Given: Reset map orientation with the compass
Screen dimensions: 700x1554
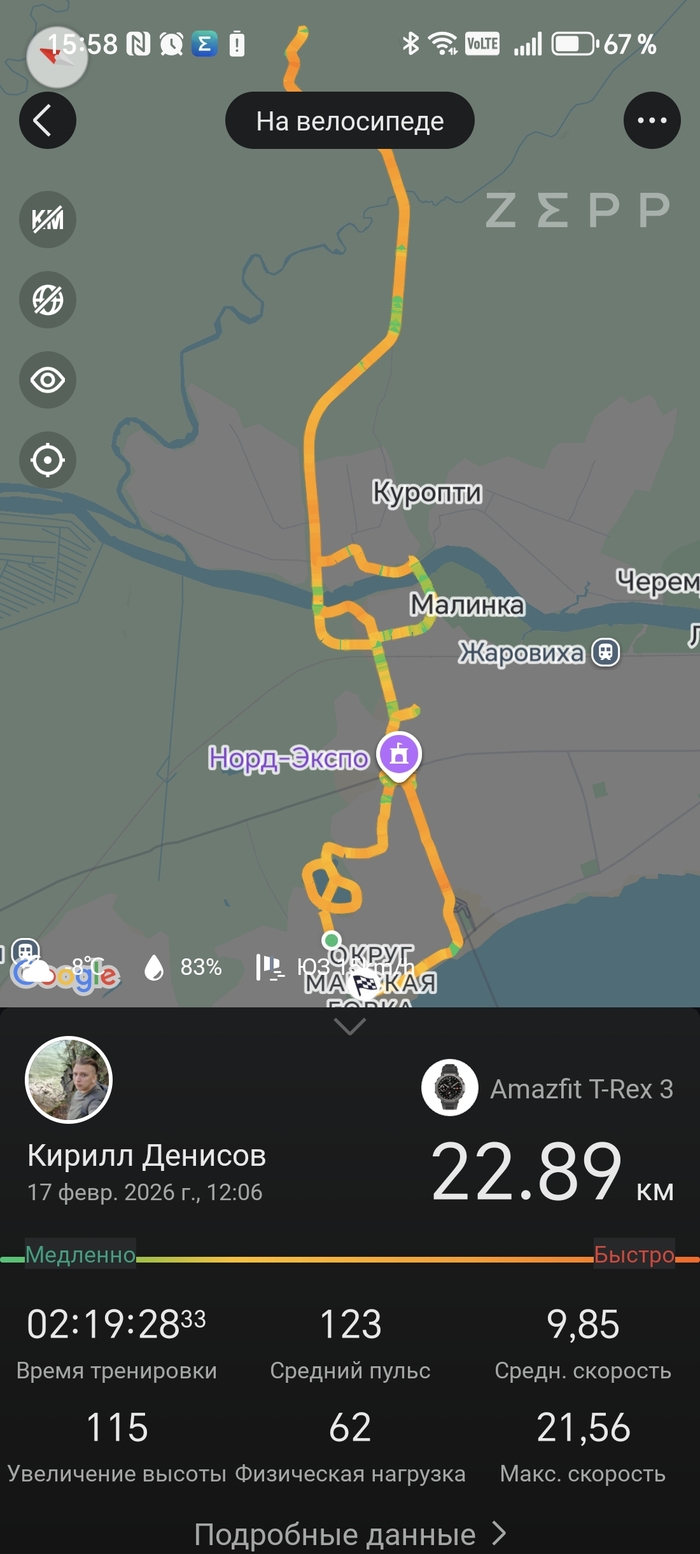Looking at the screenshot, I should point(57,56).
